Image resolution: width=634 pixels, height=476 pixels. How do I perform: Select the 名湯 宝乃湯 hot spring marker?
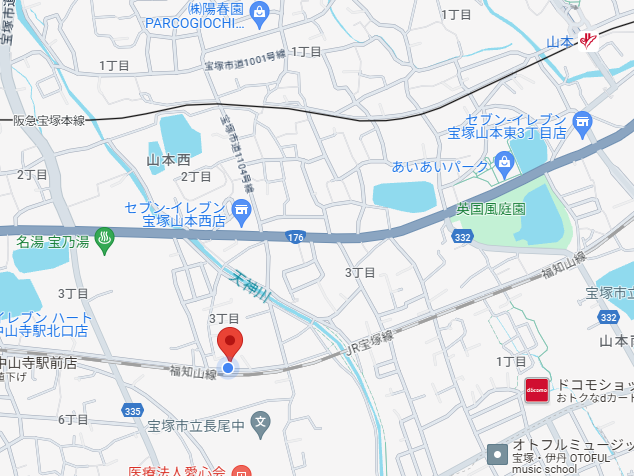tap(105, 239)
